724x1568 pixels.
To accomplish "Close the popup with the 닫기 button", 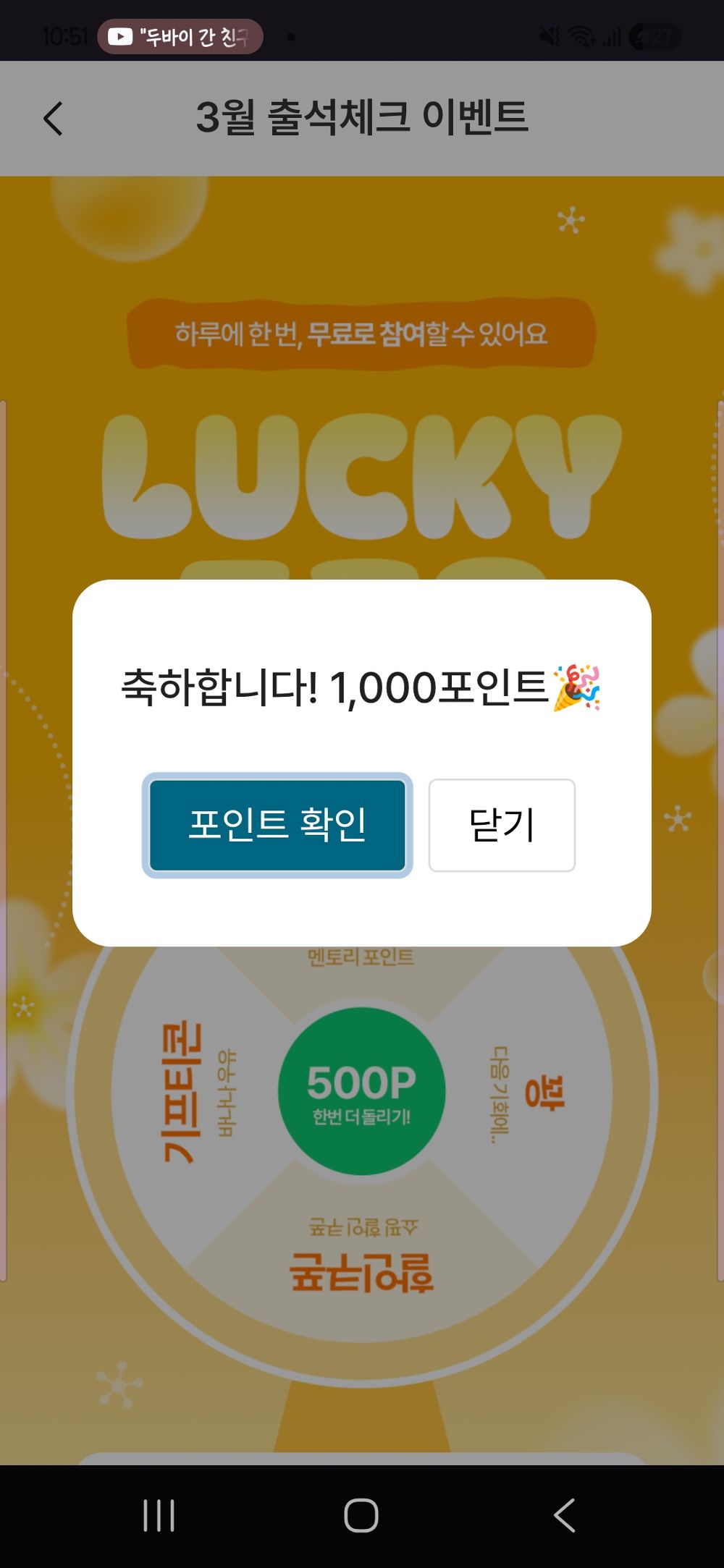I will coord(502,826).
